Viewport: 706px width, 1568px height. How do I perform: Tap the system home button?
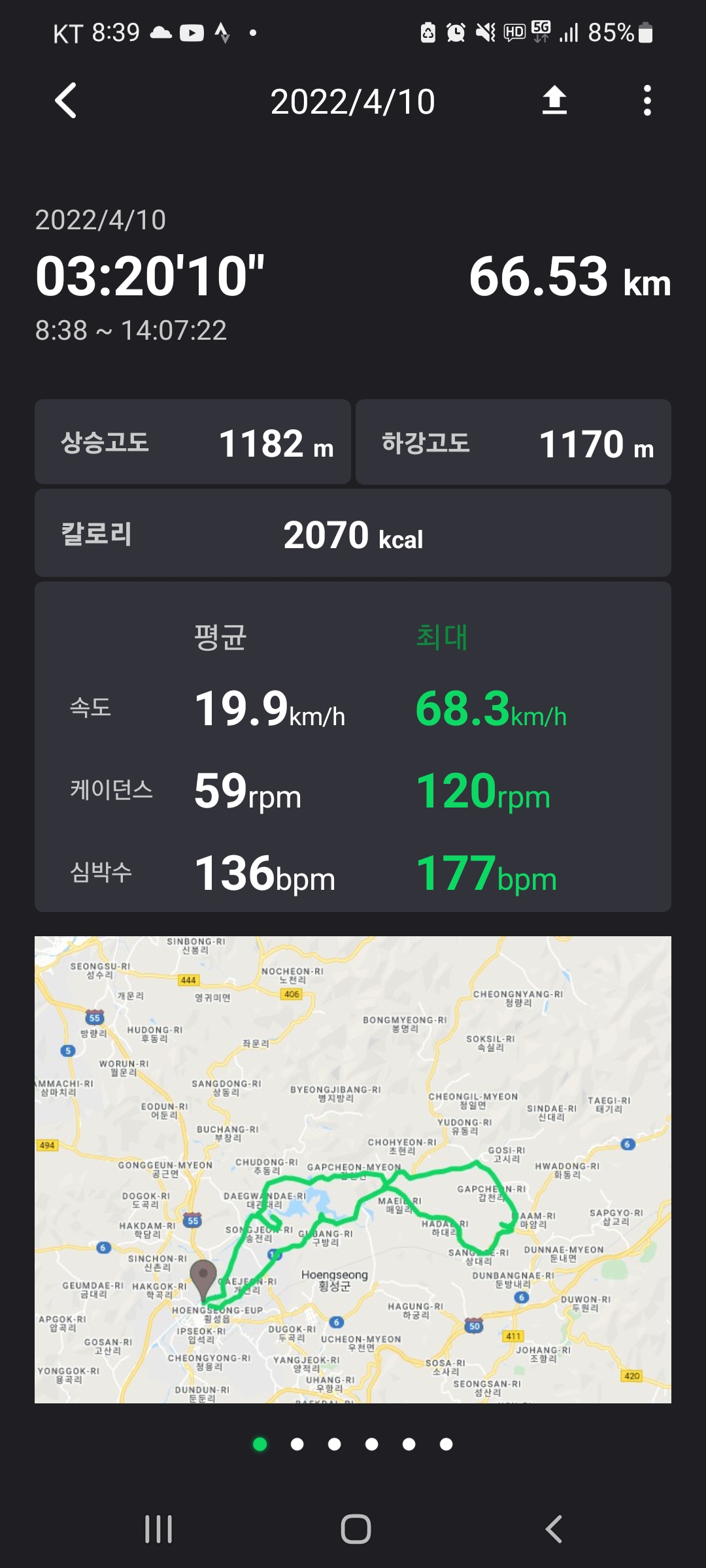pyautogui.click(x=356, y=1529)
